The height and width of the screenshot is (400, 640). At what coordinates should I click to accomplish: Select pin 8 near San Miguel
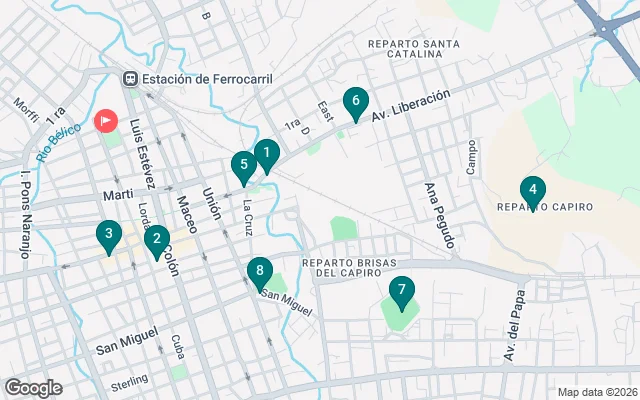tap(260, 271)
